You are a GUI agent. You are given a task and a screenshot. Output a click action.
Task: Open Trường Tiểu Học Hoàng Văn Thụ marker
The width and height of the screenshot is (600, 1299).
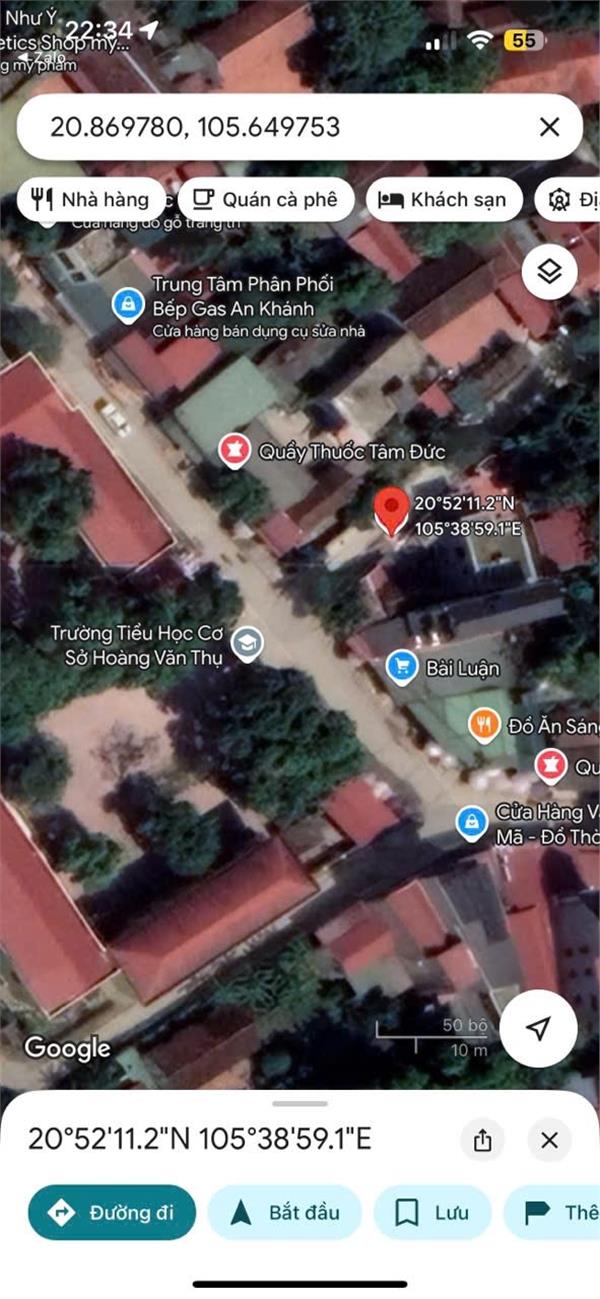pos(246,643)
